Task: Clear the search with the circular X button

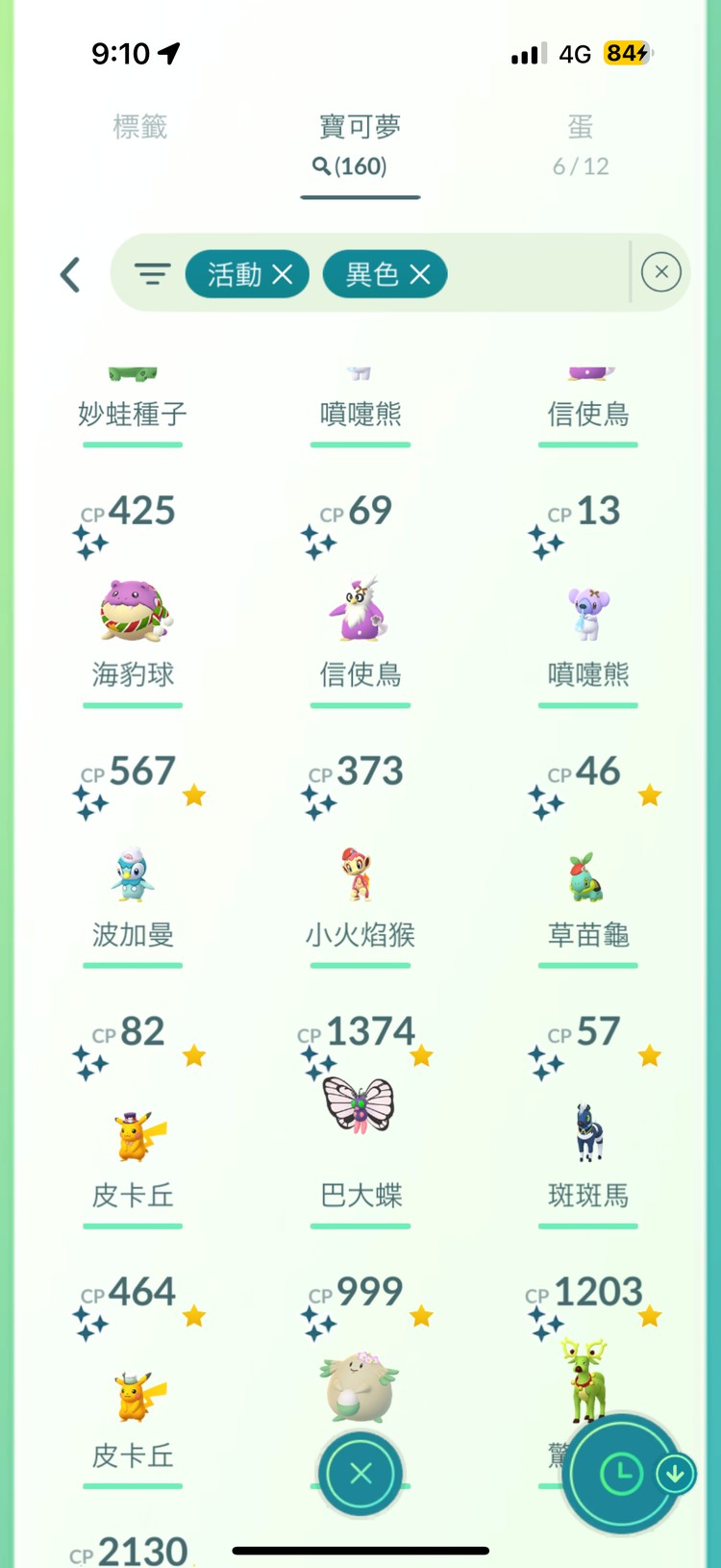Action: (660, 272)
